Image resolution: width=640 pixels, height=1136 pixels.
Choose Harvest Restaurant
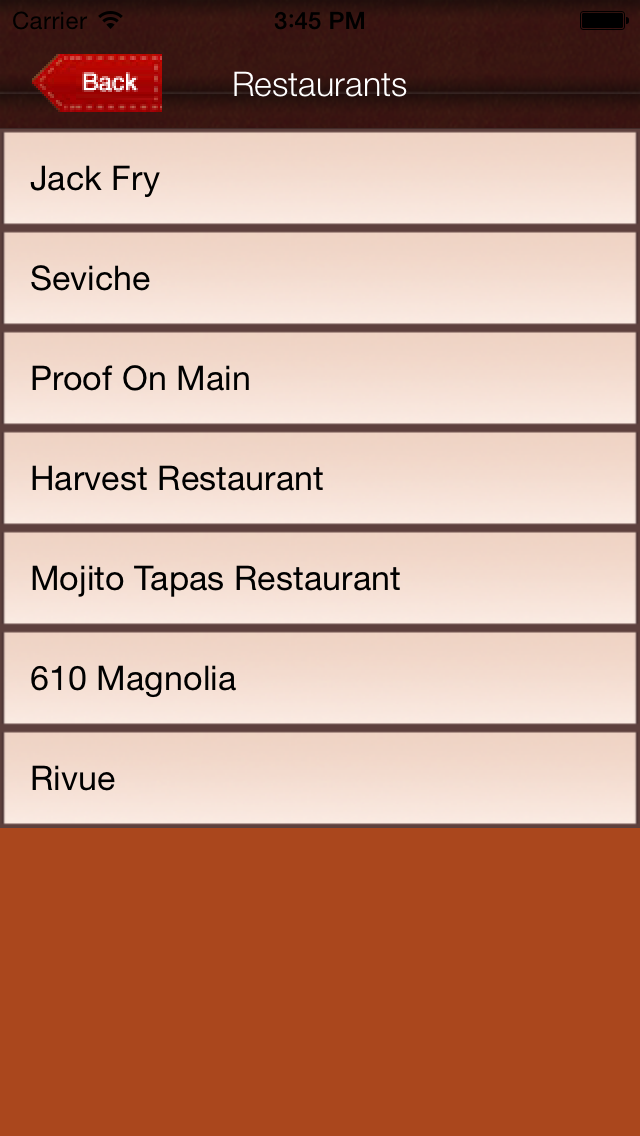pos(320,477)
